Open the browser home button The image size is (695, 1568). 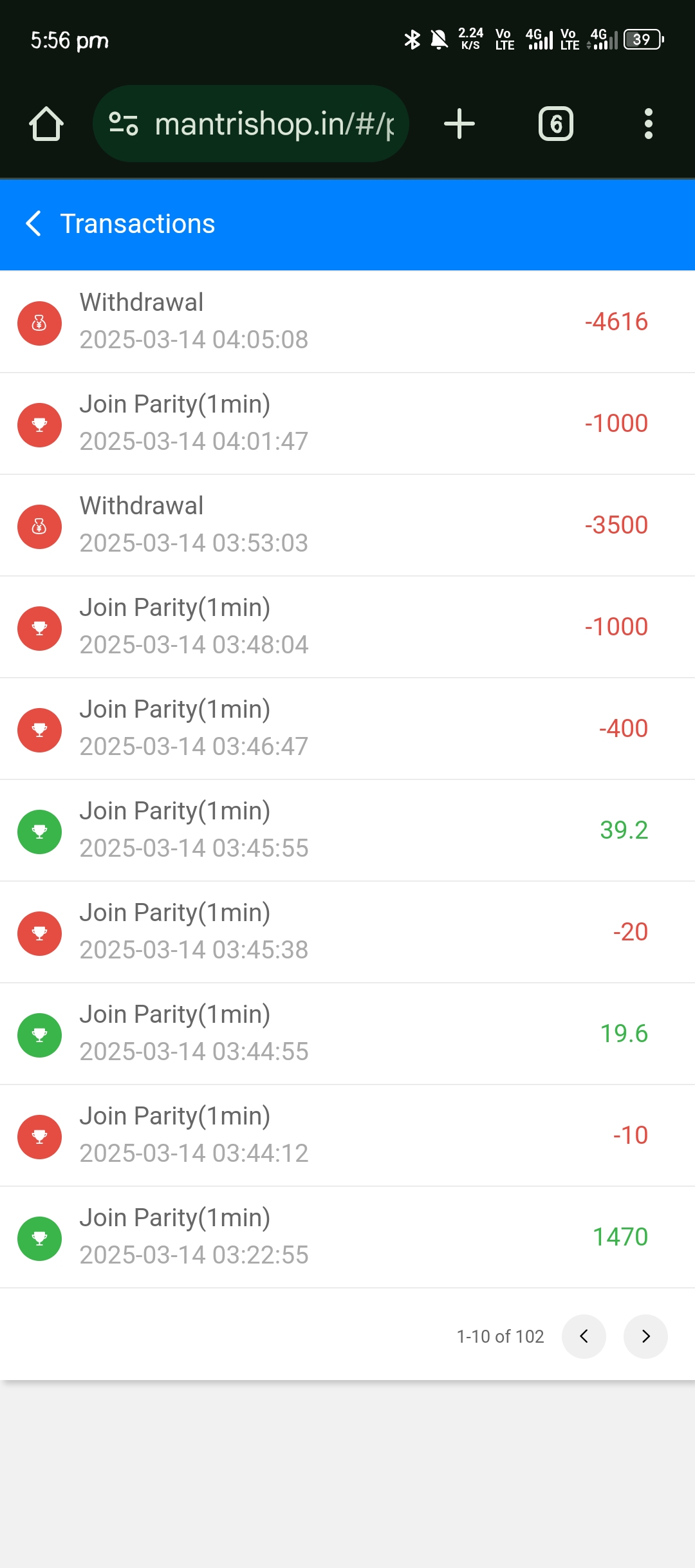point(46,124)
